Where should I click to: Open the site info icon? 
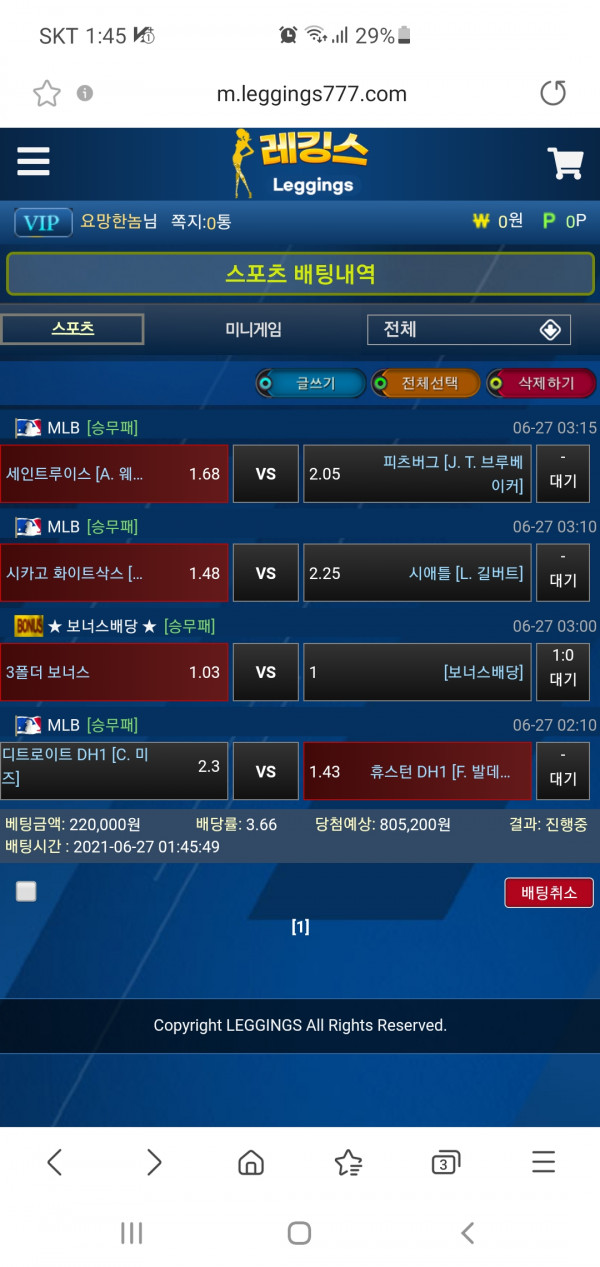tap(85, 93)
